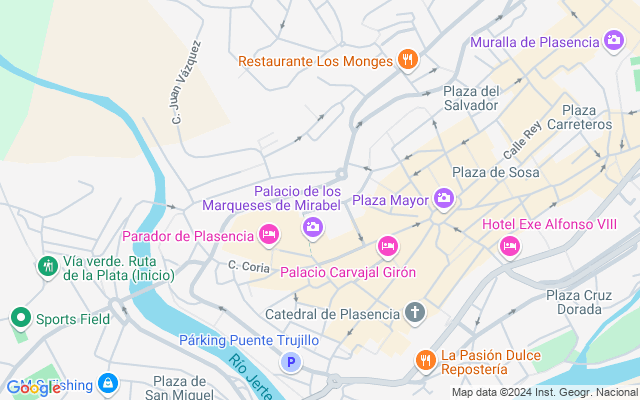Image resolution: width=640 pixels, height=400 pixels.
Task: Tap the Hotel Exe Alfonso VIII pin
Action: [x=510, y=245]
